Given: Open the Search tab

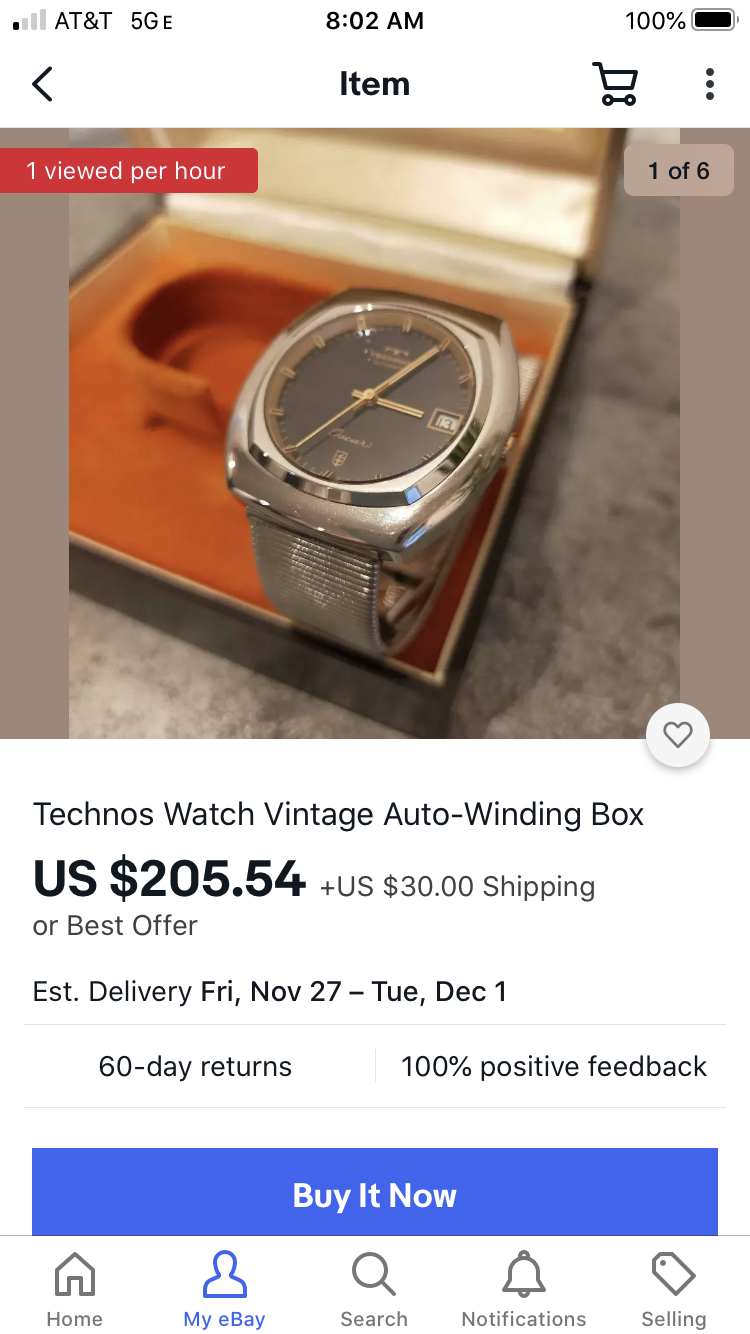Looking at the screenshot, I should [x=374, y=1290].
